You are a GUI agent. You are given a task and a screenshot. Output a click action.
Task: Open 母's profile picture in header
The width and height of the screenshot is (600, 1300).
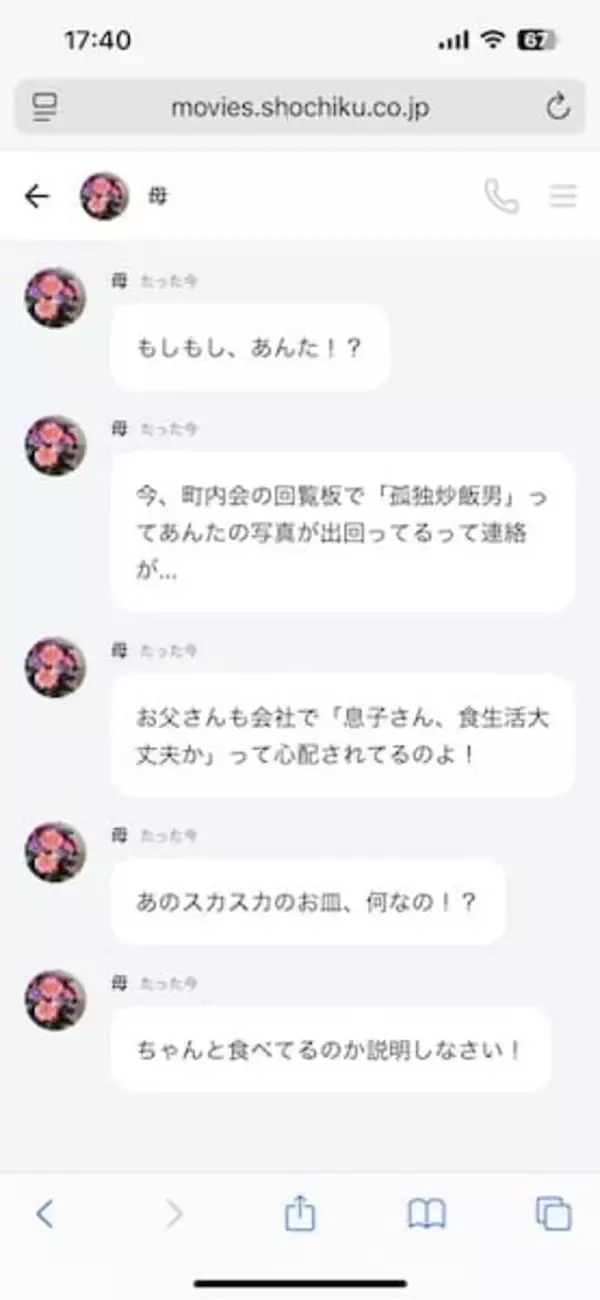[x=104, y=196]
